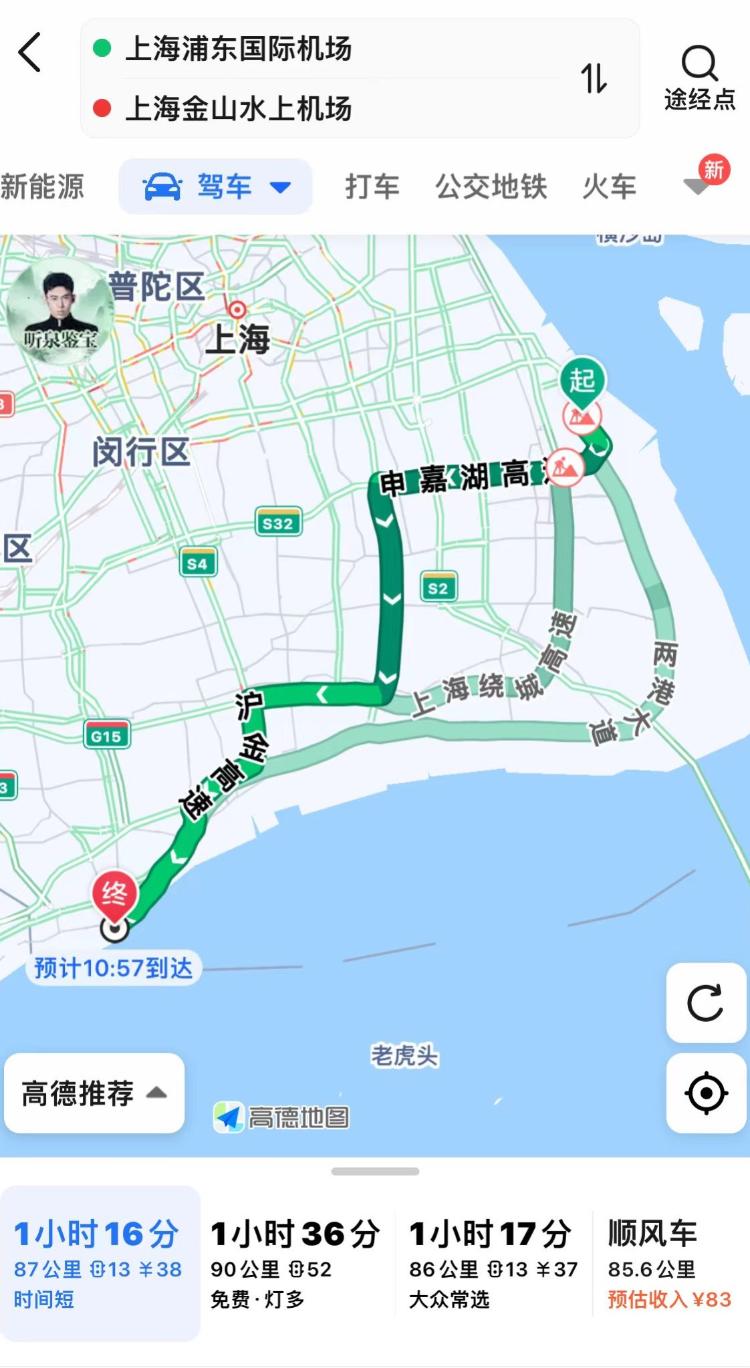Expand the 高德推荐 route preference
Image resolution: width=750 pixels, height=1368 pixels.
tap(94, 1093)
